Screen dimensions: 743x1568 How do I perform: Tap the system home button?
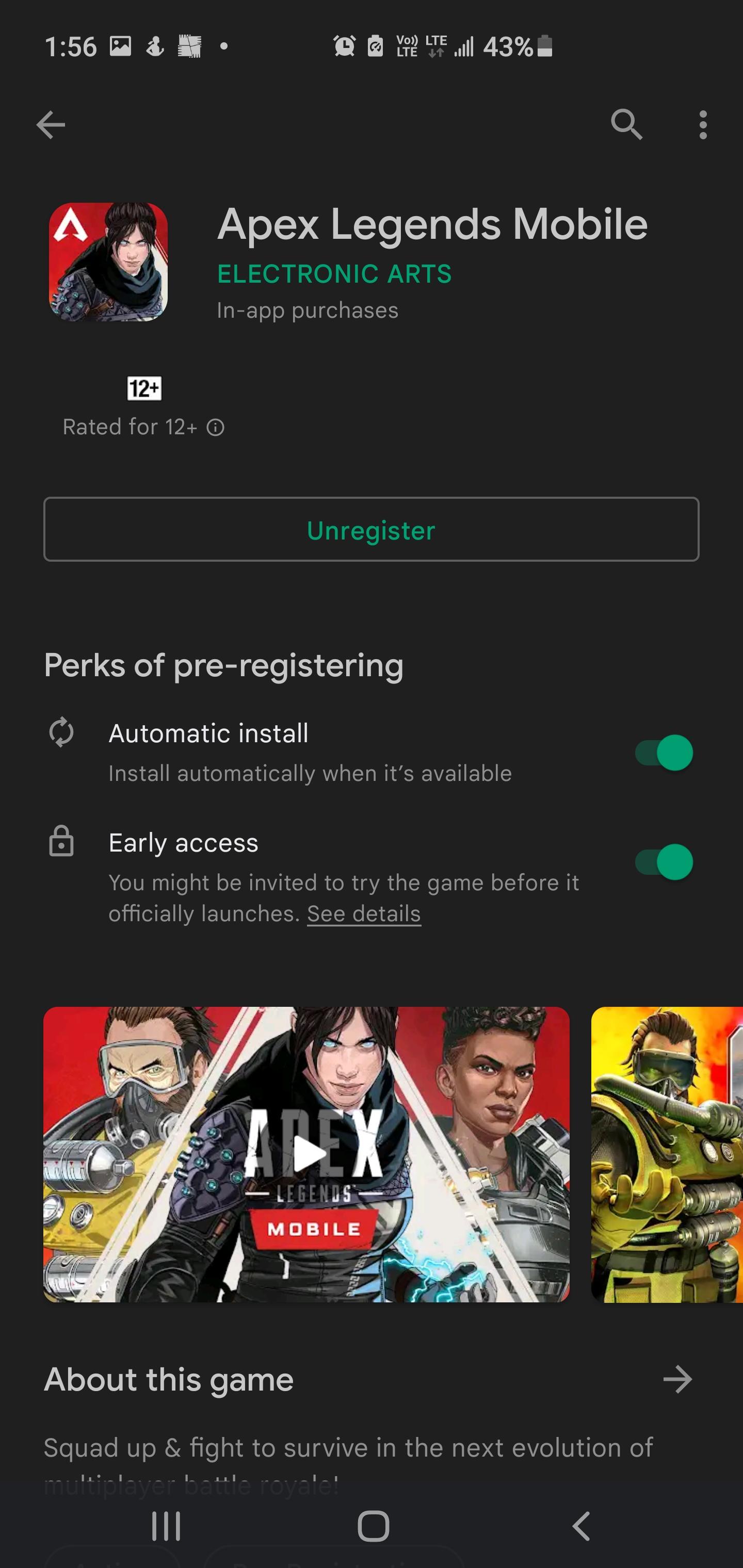[x=373, y=1526]
